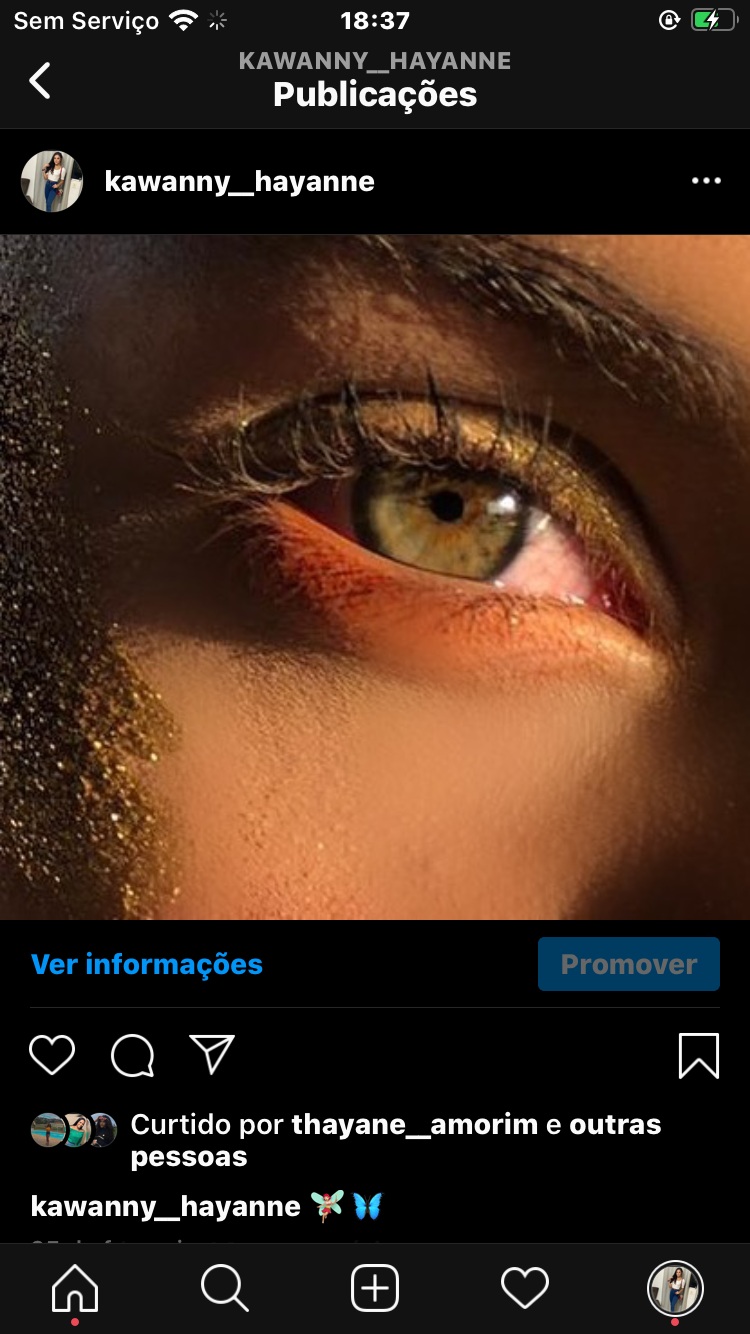Switch to the Search tab
This screenshot has width=750, height=1334.
(x=225, y=1288)
